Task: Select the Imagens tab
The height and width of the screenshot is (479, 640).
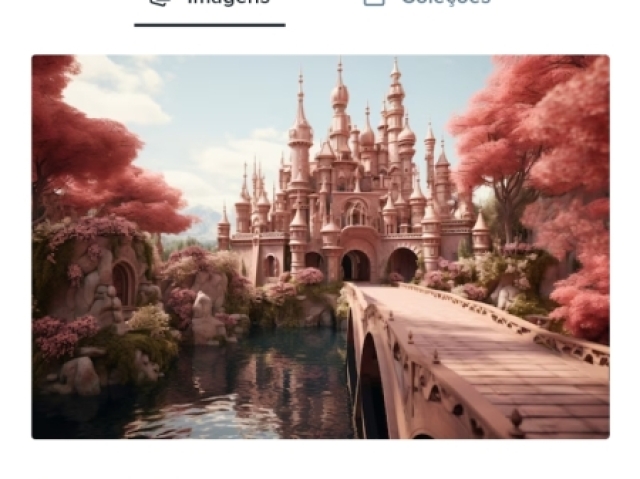Action: 210,4
